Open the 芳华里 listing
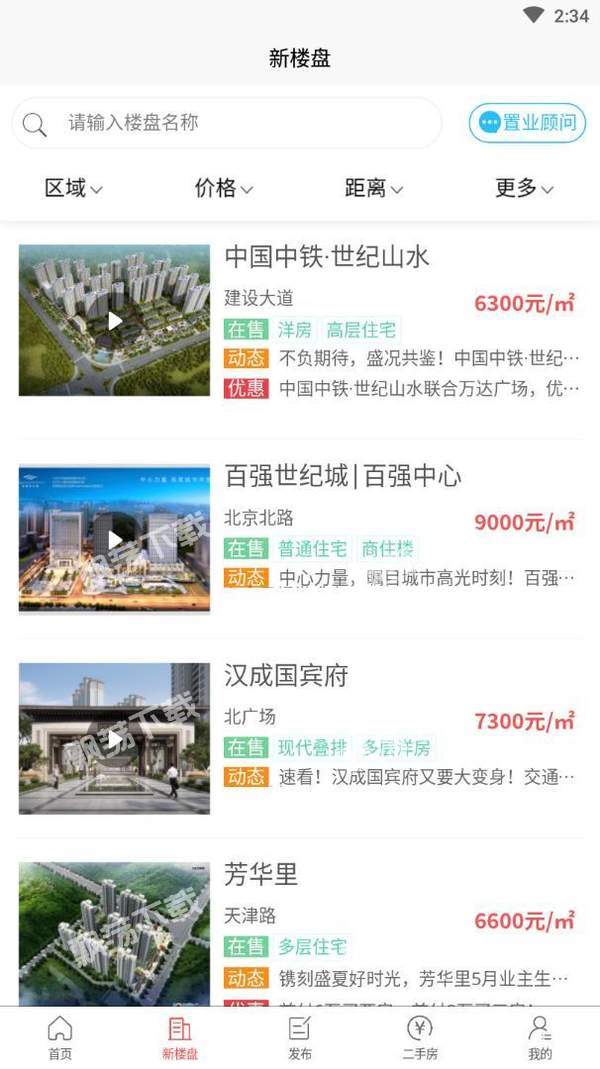This screenshot has width=600, height=1069. click(261, 875)
